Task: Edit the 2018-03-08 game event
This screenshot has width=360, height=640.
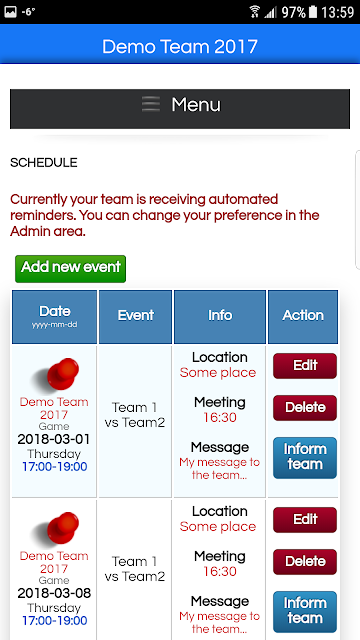Action: [x=305, y=520]
